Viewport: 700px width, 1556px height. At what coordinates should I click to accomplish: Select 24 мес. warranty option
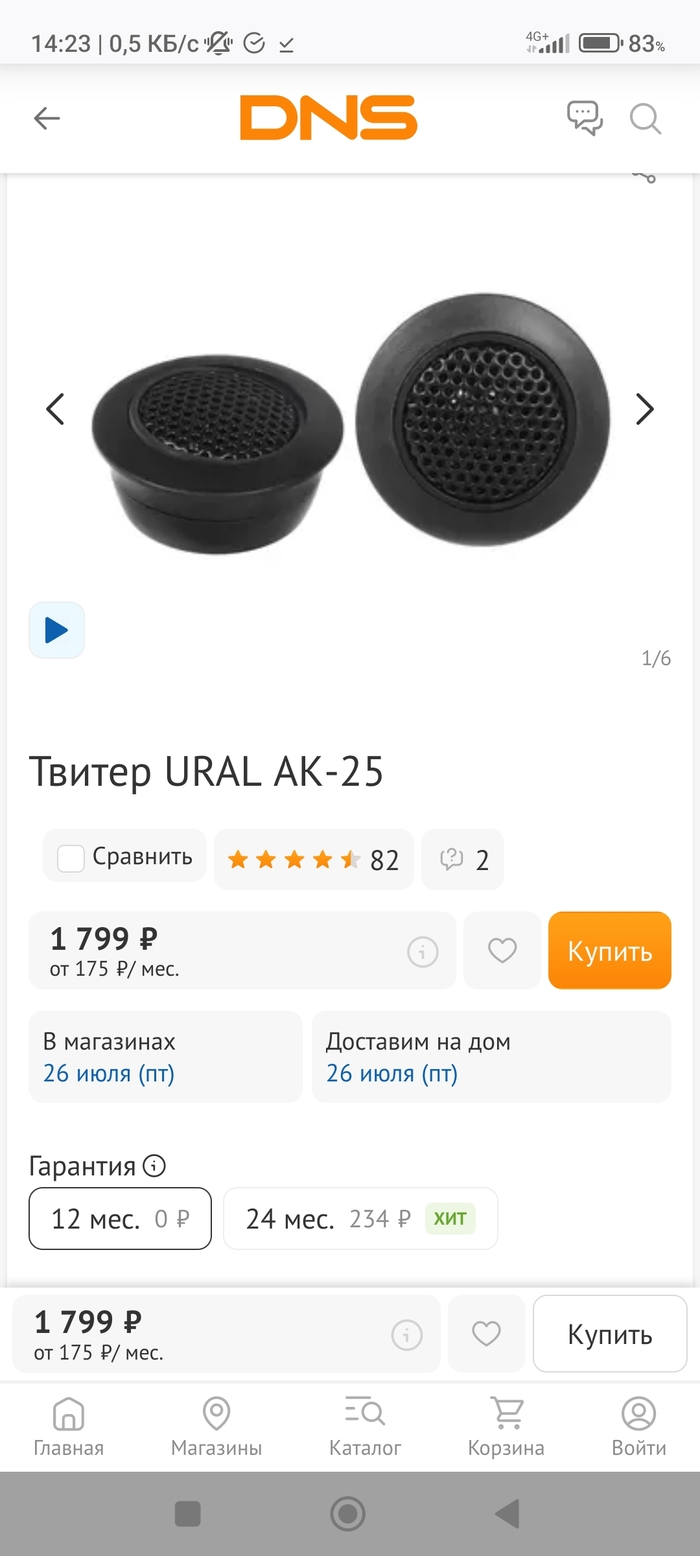tap(360, 1218)
